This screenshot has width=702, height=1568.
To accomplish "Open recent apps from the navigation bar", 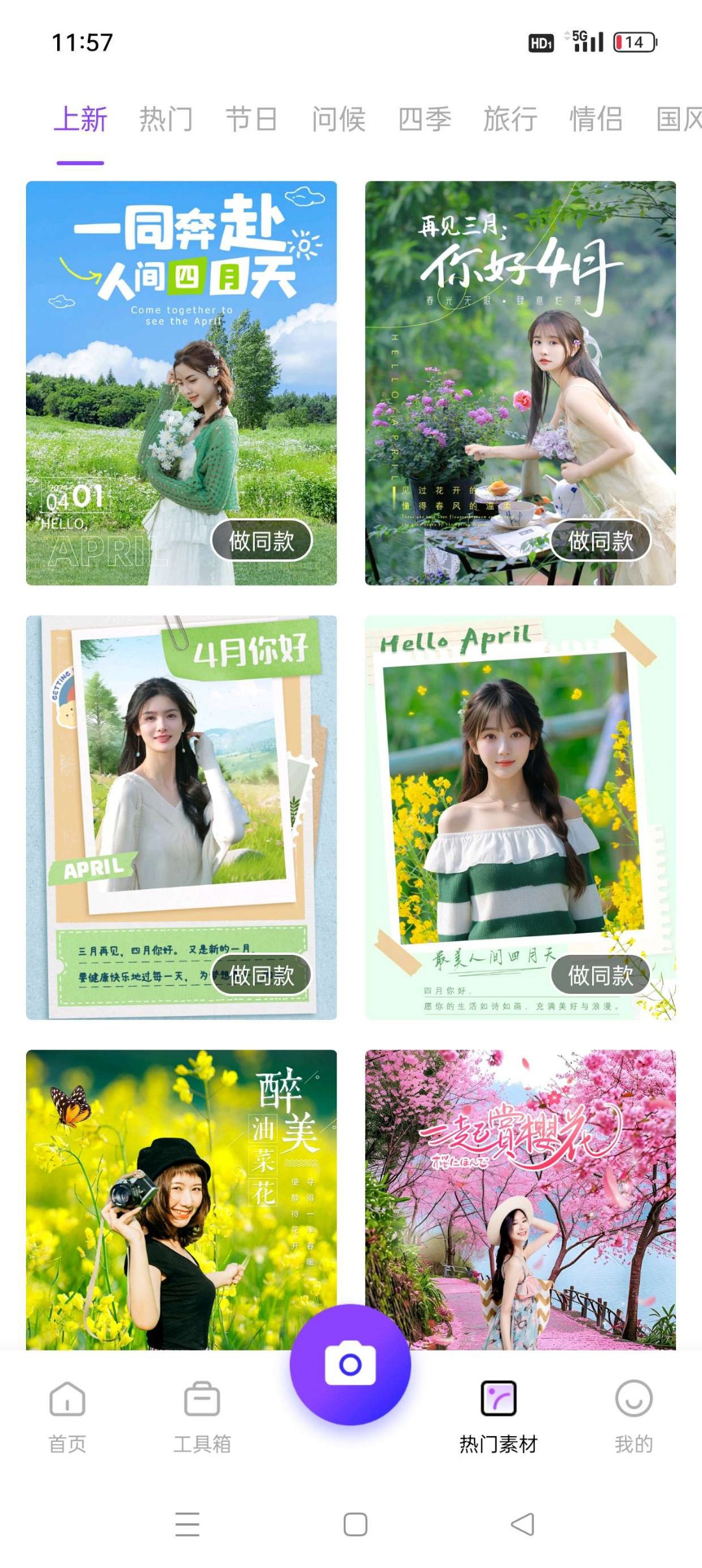I will (187, 1524).
